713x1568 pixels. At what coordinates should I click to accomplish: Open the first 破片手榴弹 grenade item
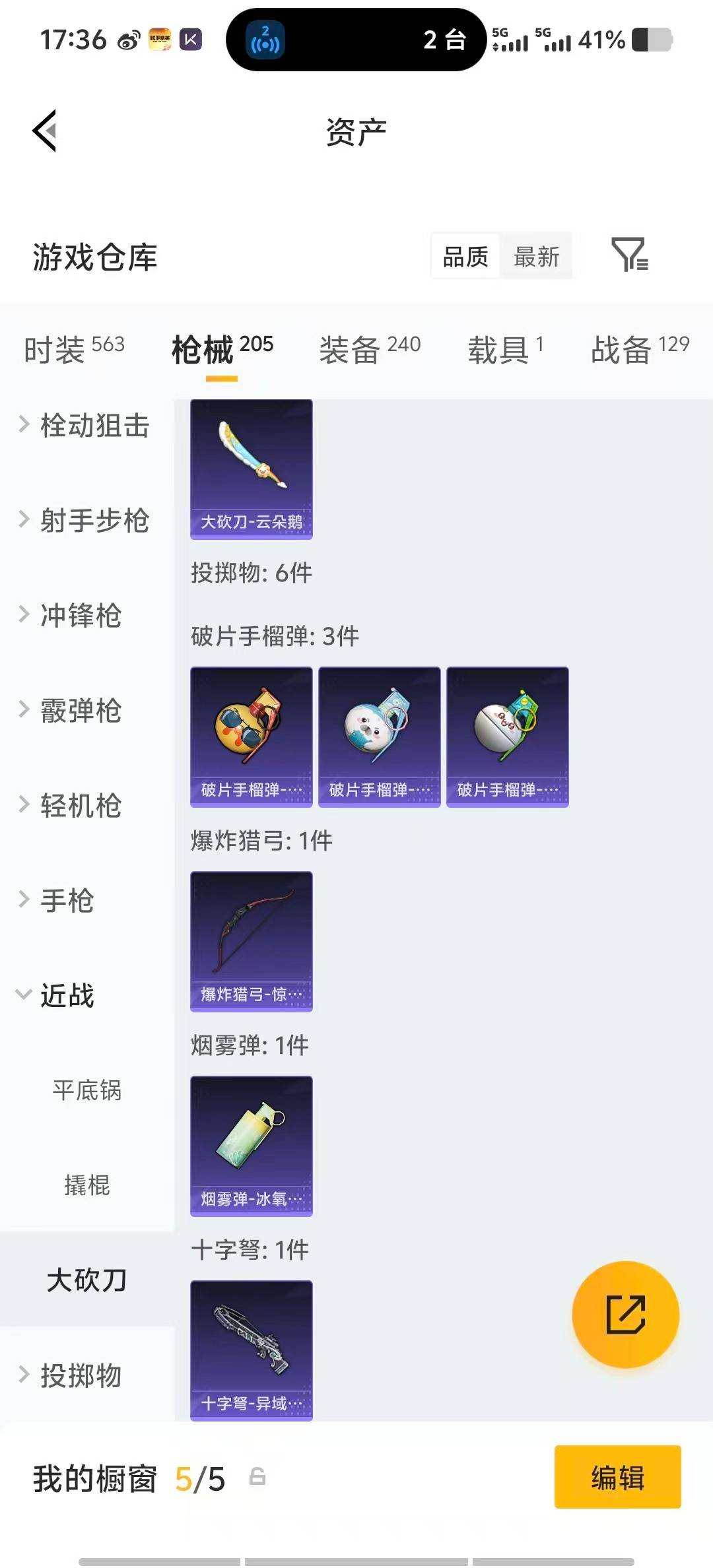pyautogui.click(x=250, y=736)
